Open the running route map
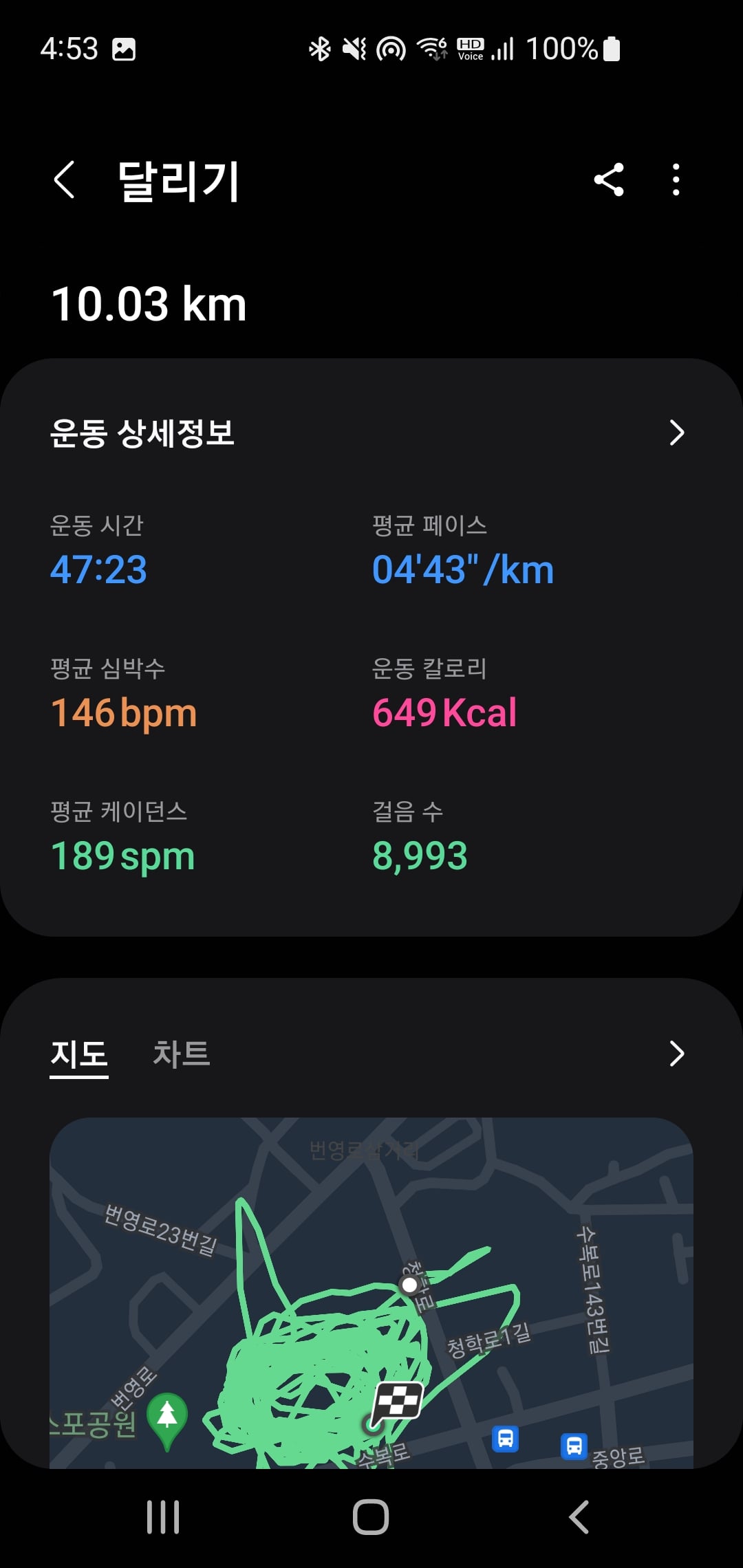 coord(371,1293)
